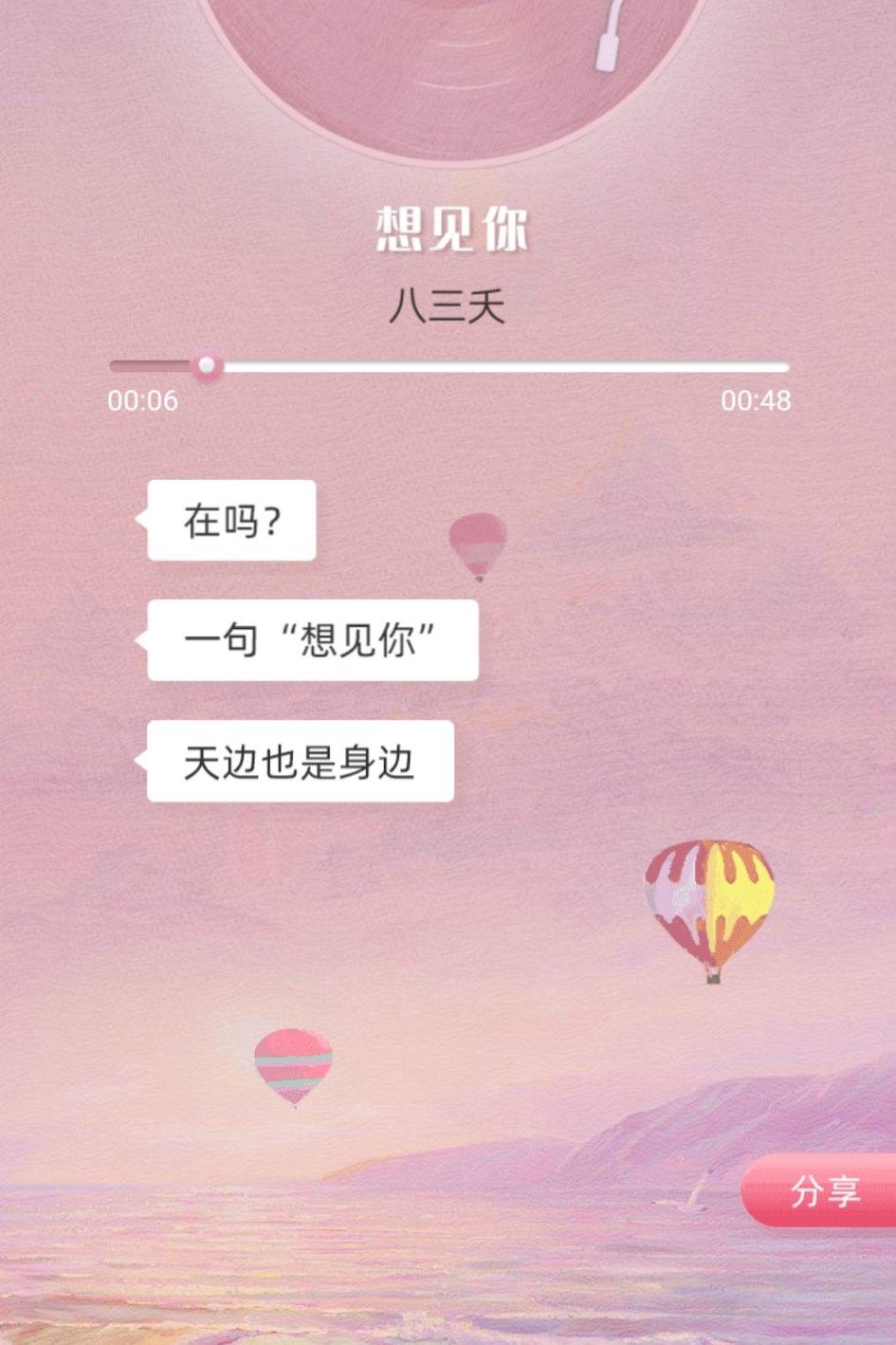
Task: Tap the teal-striped balloon above the sea
Action: [294, 1067]
